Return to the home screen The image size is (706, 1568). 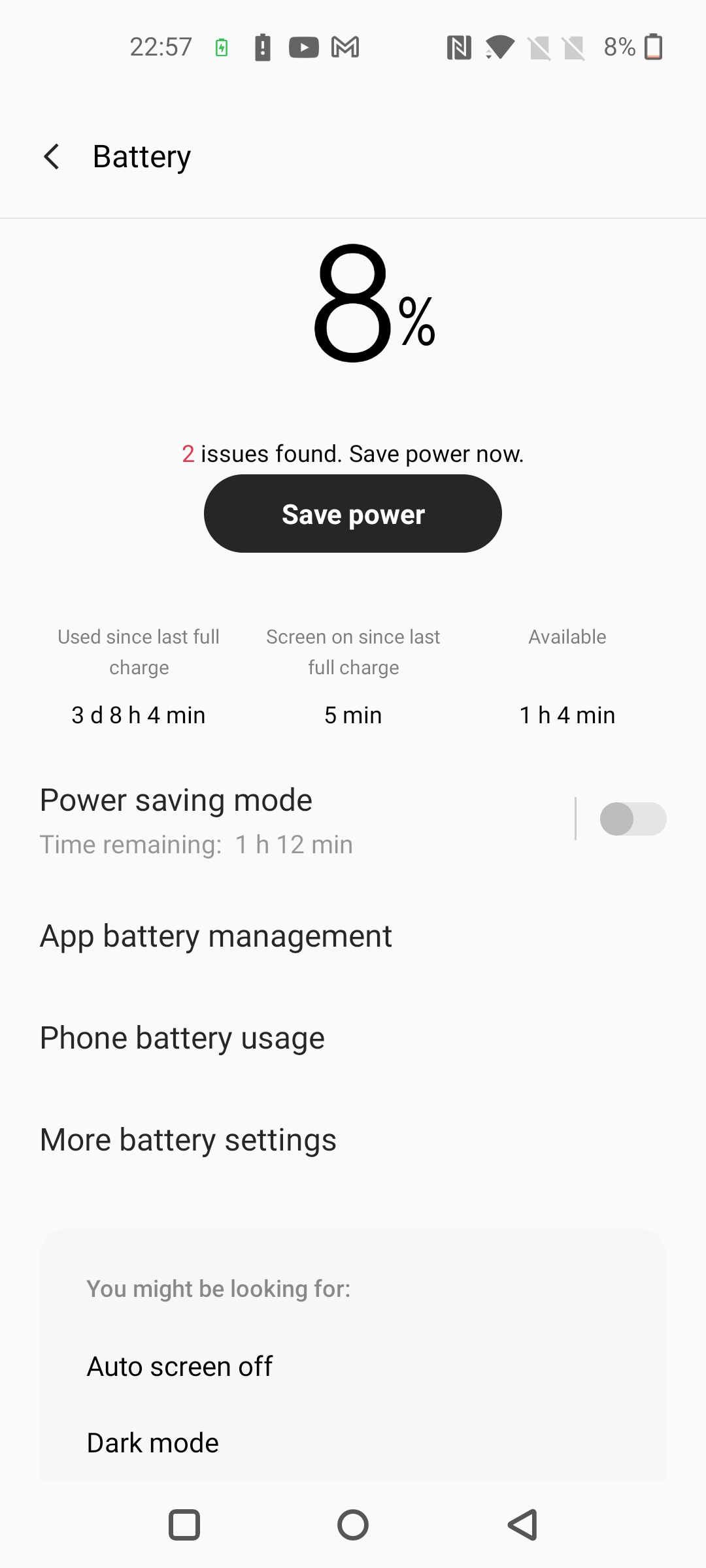click(x=353, y=1525)
